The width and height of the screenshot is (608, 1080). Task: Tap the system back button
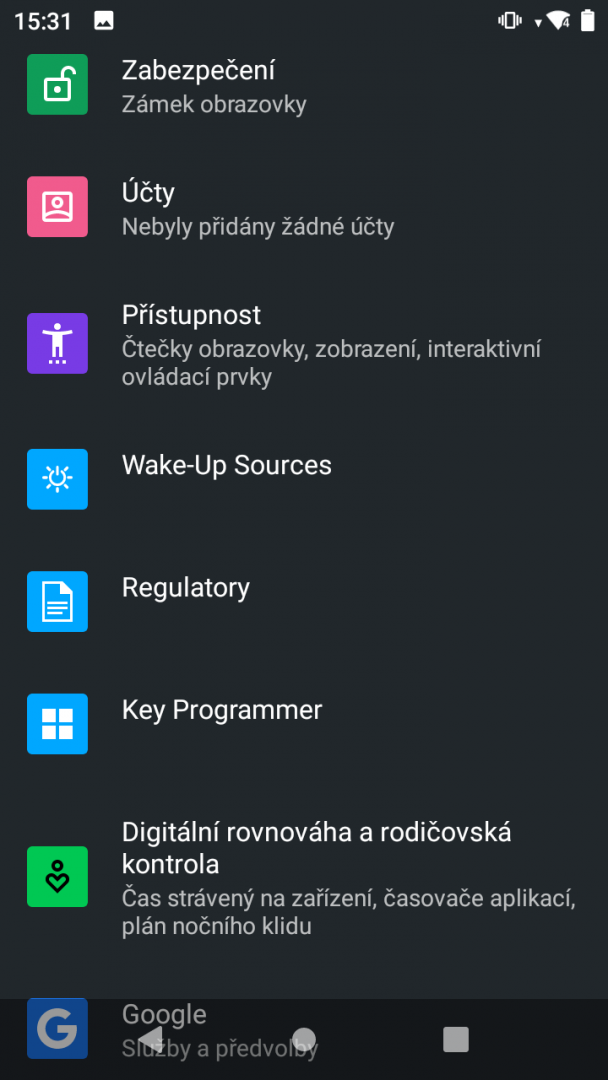coord(151,1040)
